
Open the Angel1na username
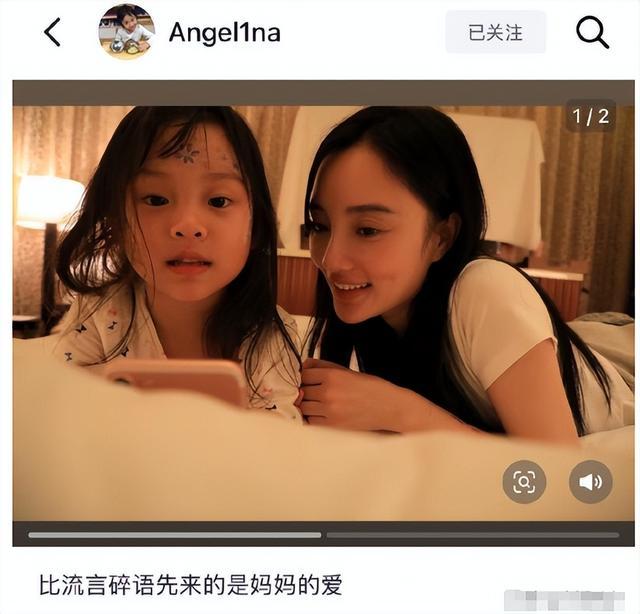pyautogui.click(x=224, y=32)
